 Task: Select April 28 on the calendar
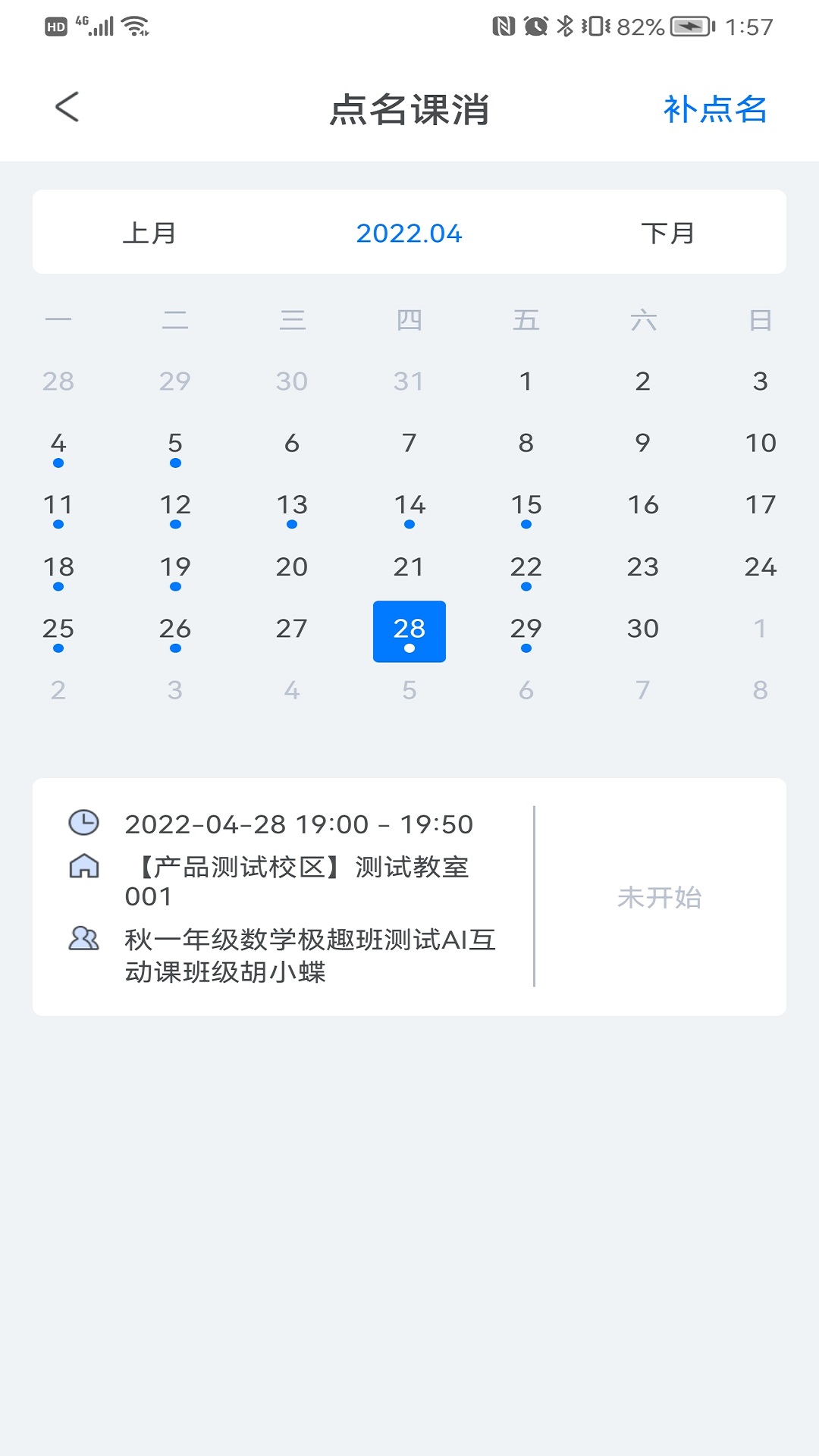(409, 628)
